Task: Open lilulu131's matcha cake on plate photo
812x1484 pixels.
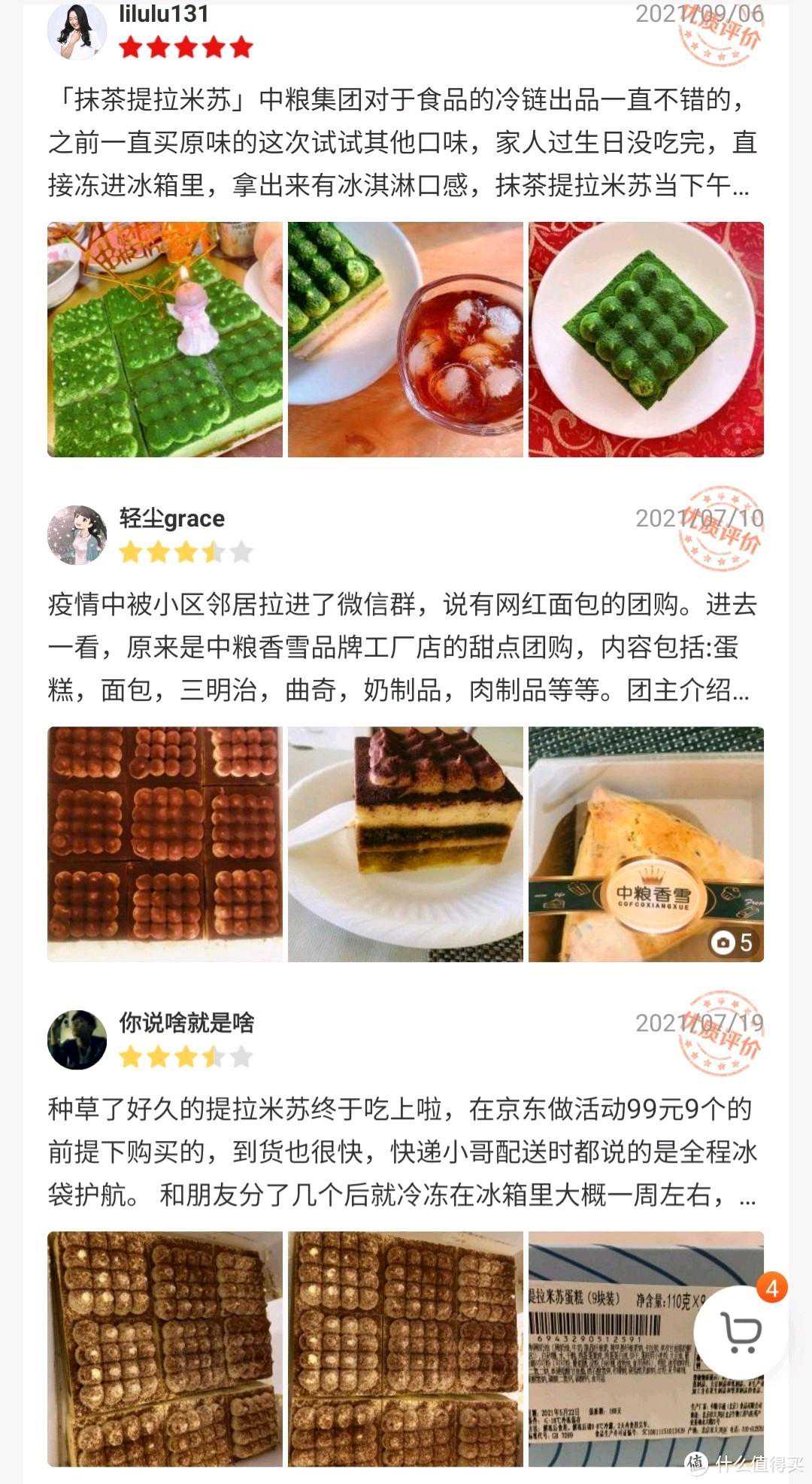Action: (x=646, y=339)
